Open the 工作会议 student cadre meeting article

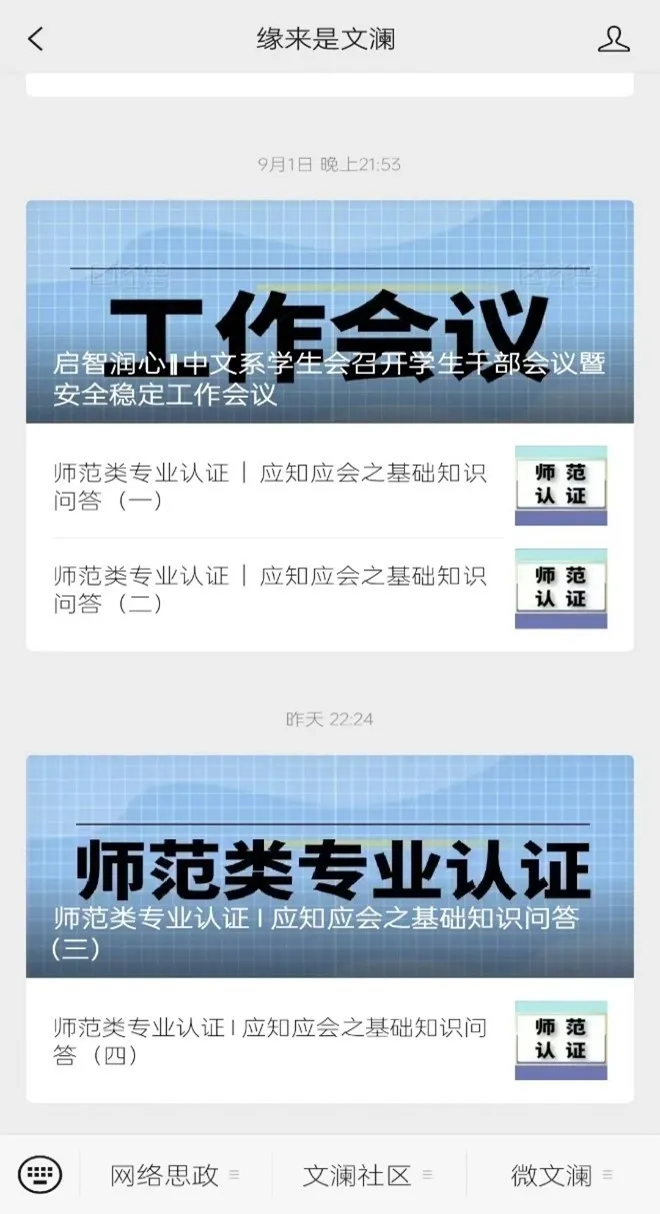(x=330, y=312)
